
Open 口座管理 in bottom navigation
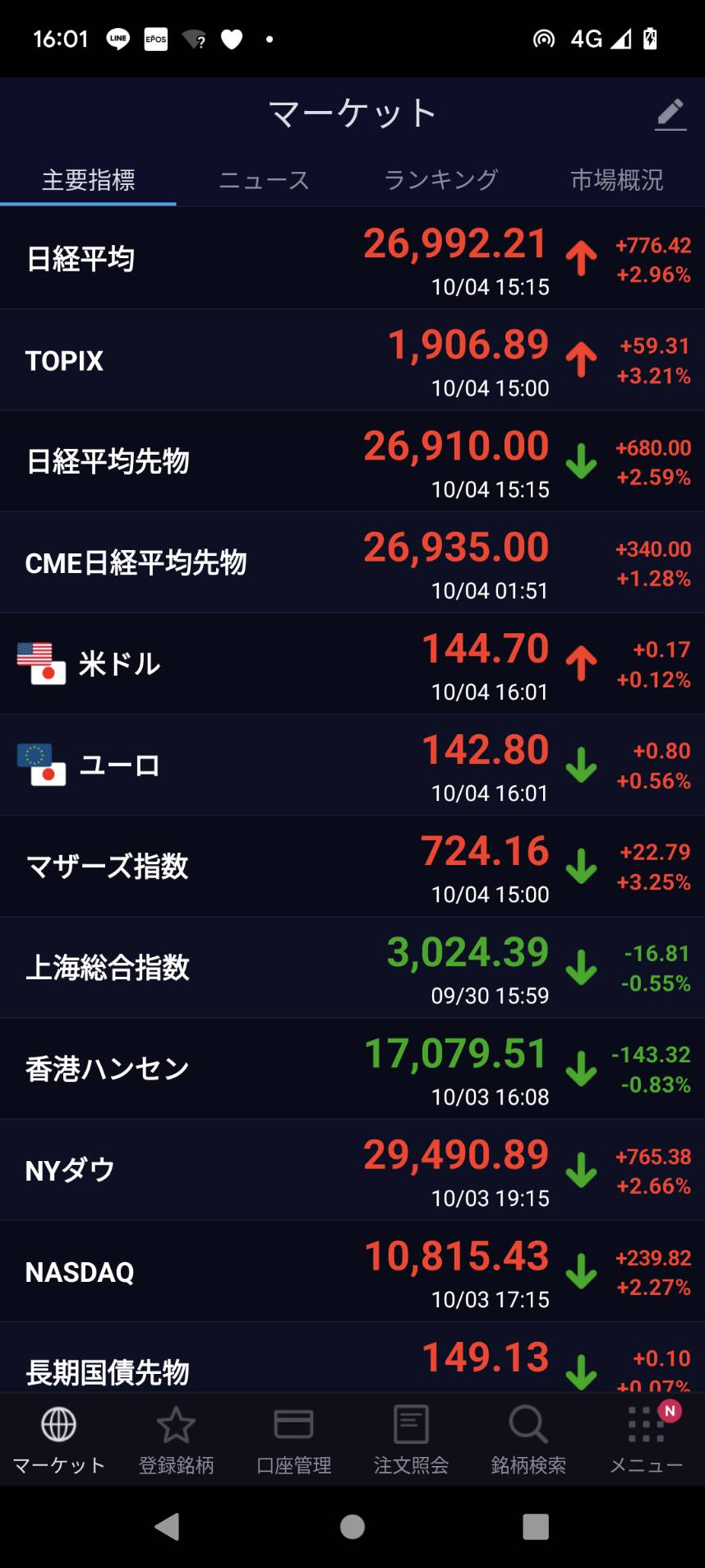click(293, 1440)
